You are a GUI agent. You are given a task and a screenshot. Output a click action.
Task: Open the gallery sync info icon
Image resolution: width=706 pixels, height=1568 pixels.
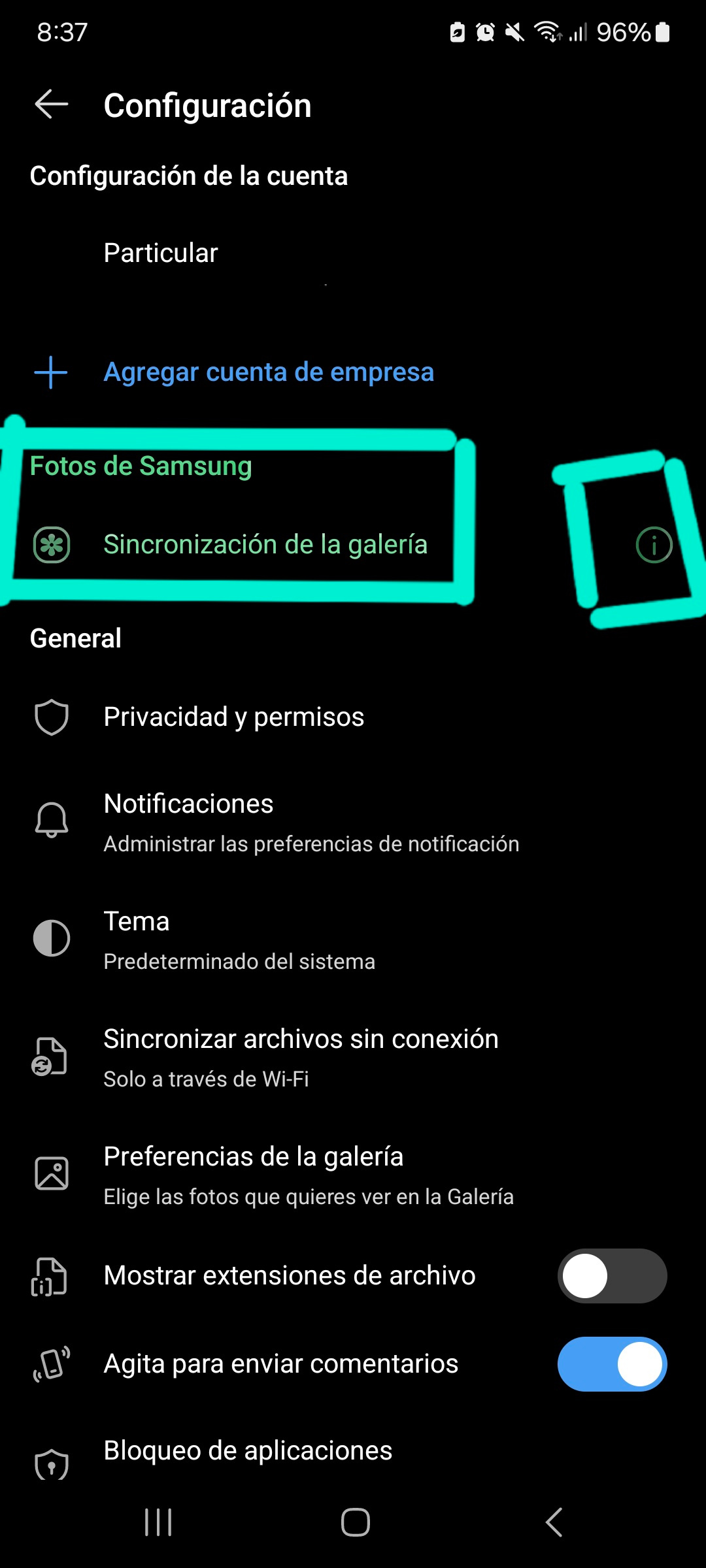click(653, 544)
